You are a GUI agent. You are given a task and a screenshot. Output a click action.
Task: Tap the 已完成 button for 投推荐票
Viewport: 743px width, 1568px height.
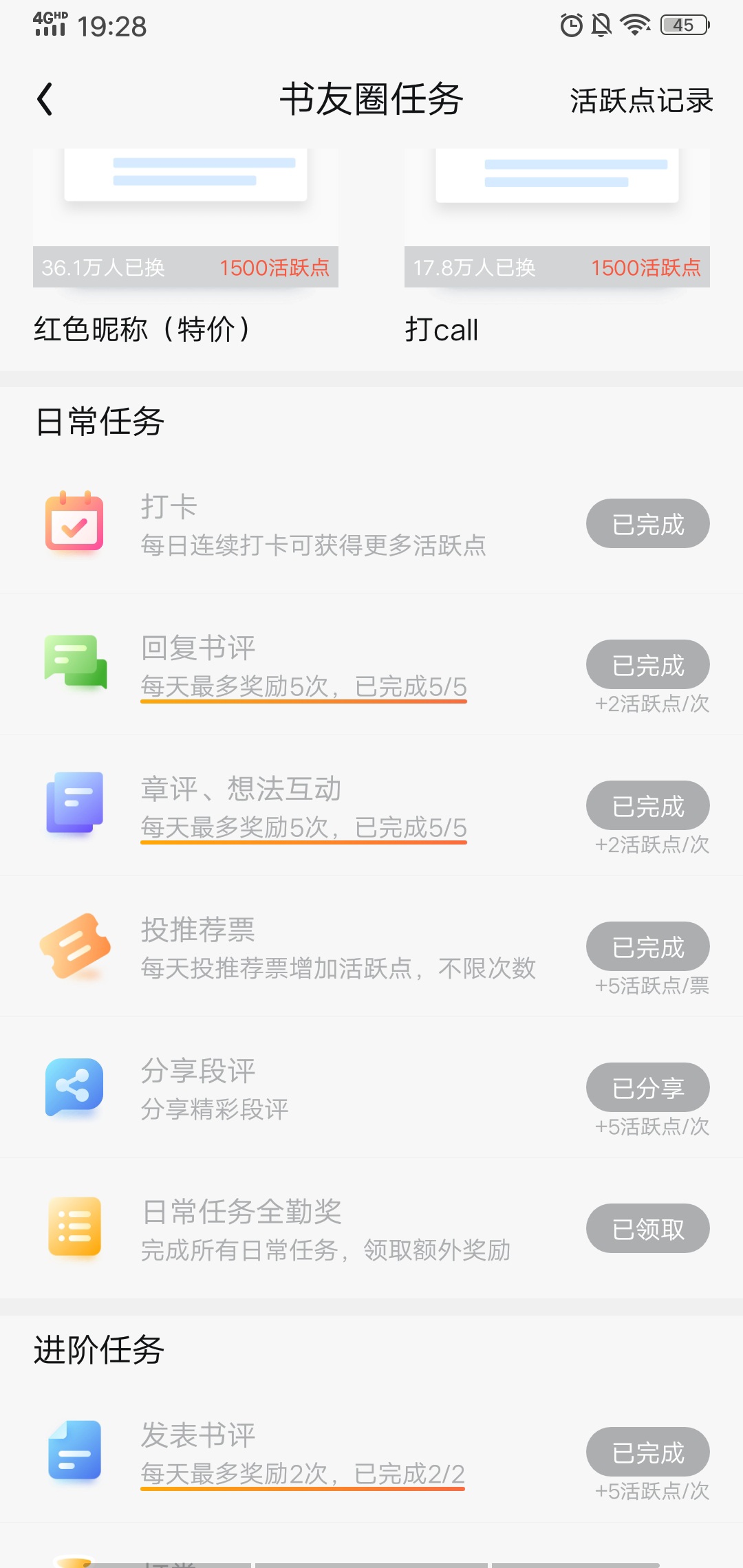tap(648, 946)
